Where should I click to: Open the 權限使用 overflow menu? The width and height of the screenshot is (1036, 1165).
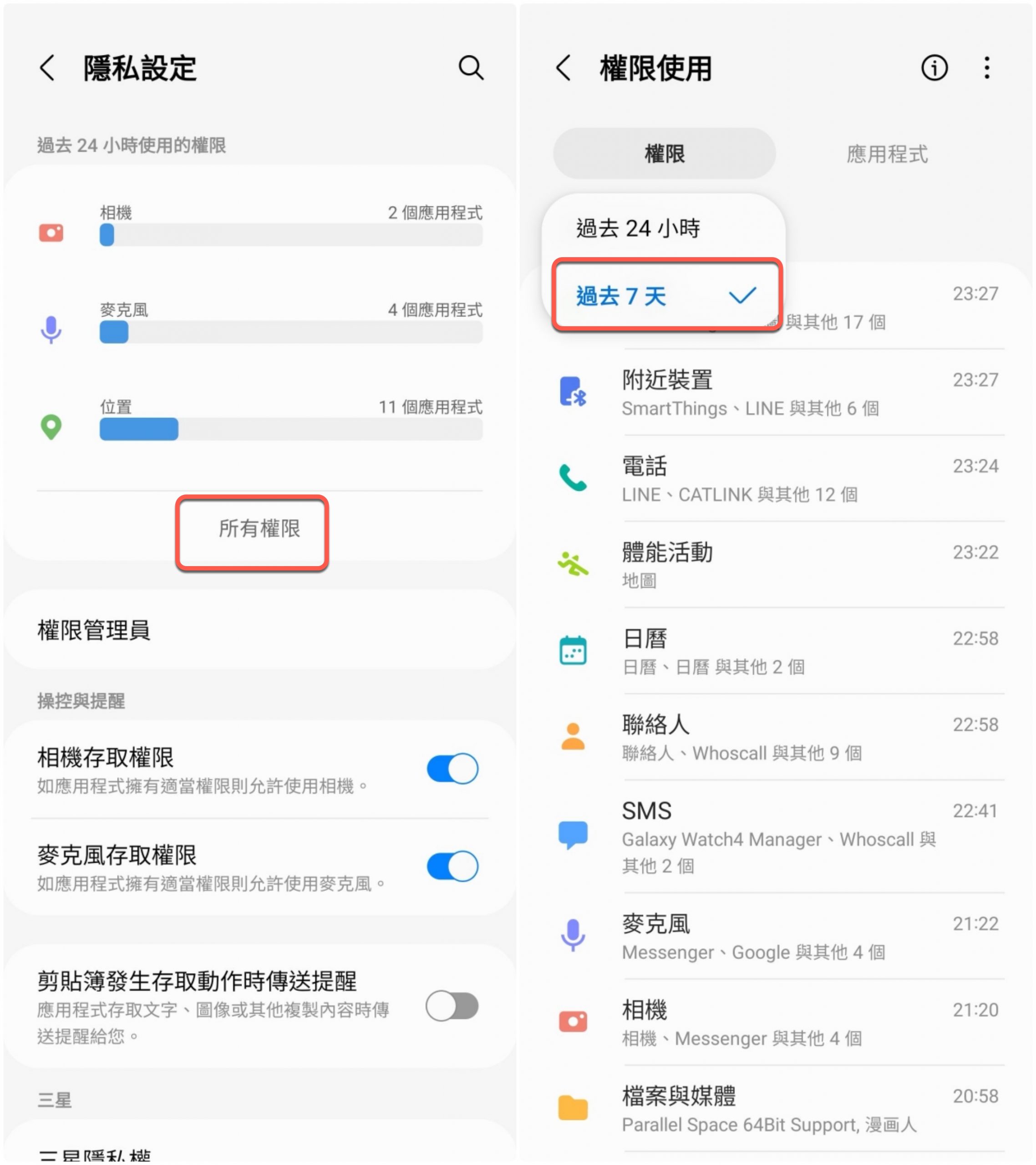986,68
